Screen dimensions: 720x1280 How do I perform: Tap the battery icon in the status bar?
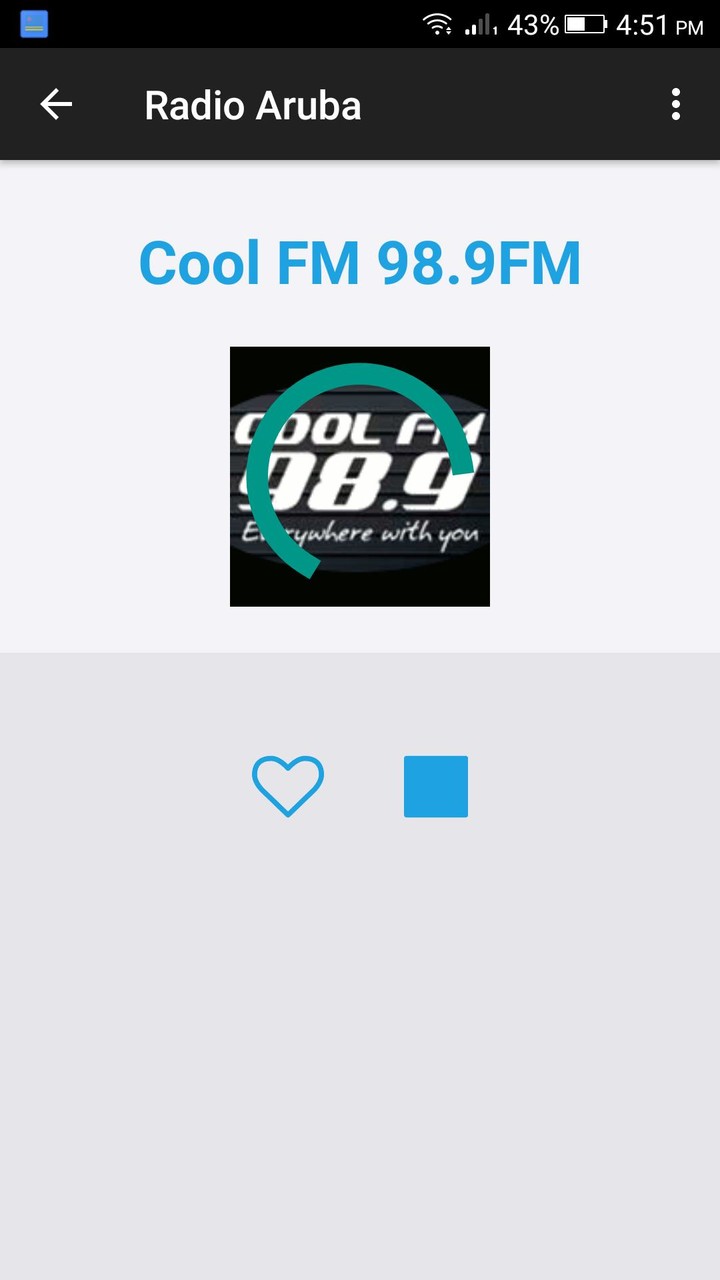pos(584,25)
